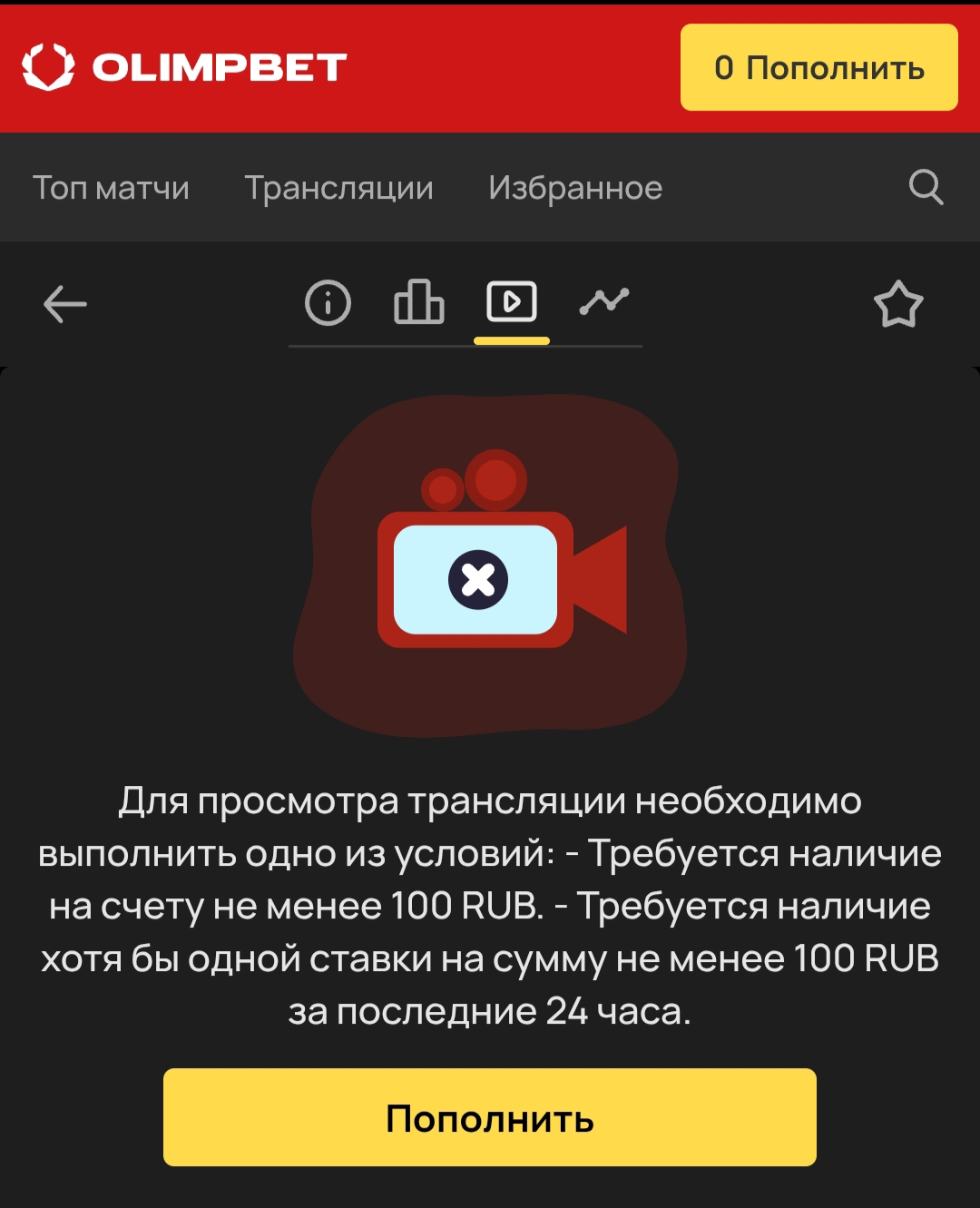Switch to Трансляции section
The height and width of the screenshot is (1208, 980).
tap(338, 188)
